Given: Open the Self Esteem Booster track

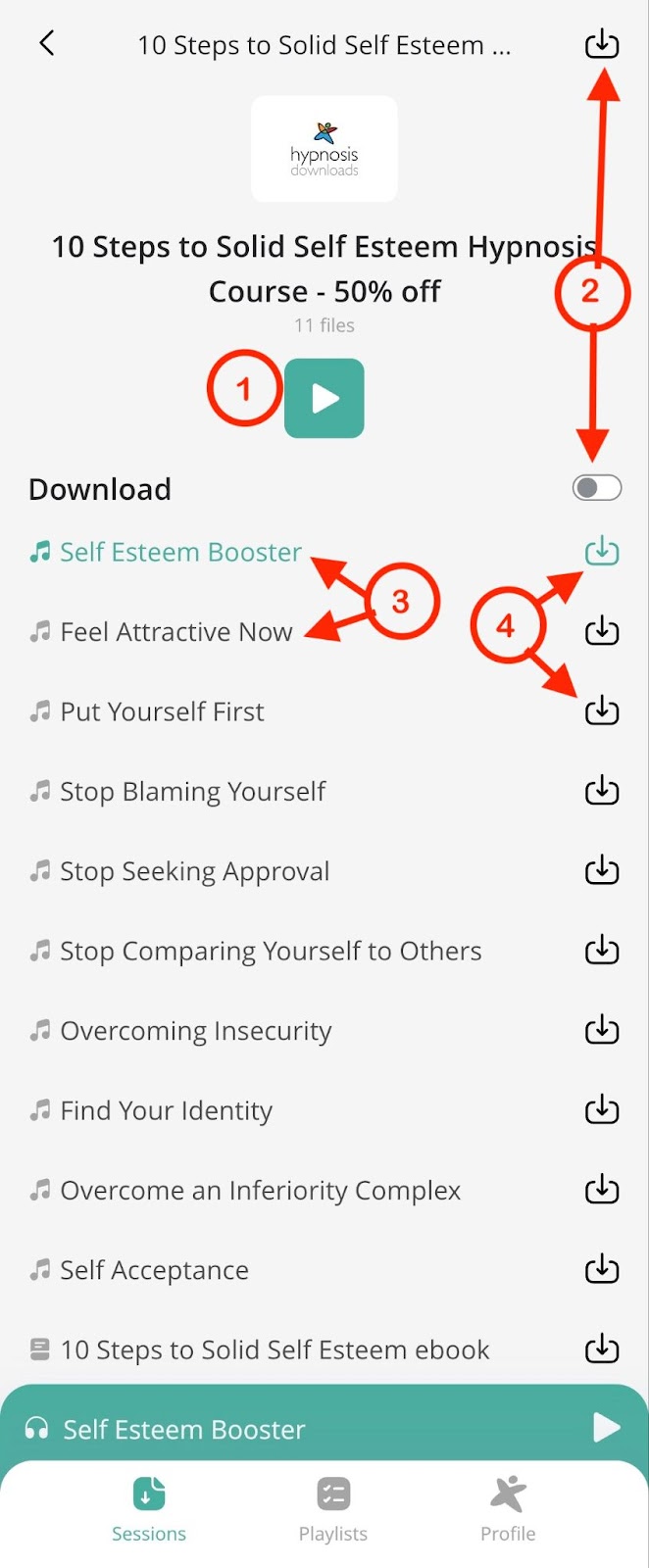Looking at the screenshot, I should (180, 552).
